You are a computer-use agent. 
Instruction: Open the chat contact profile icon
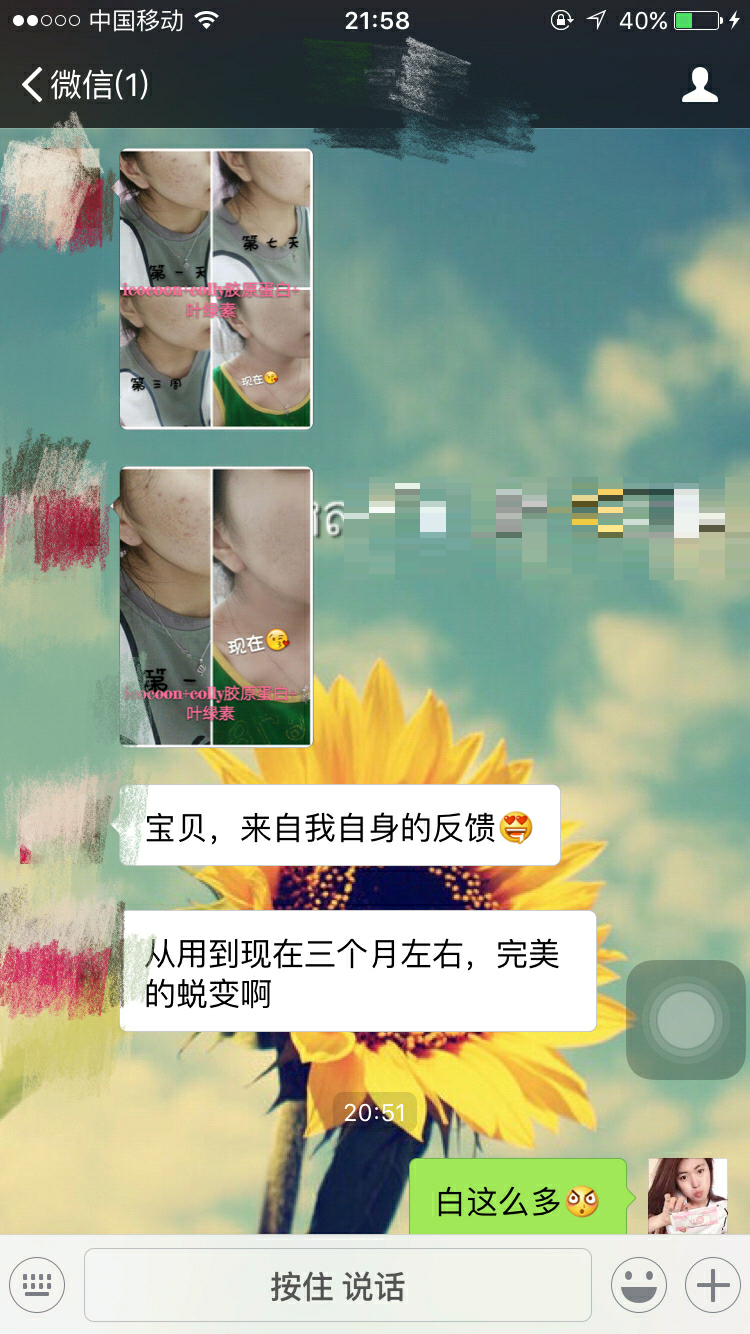pos(699,85)
